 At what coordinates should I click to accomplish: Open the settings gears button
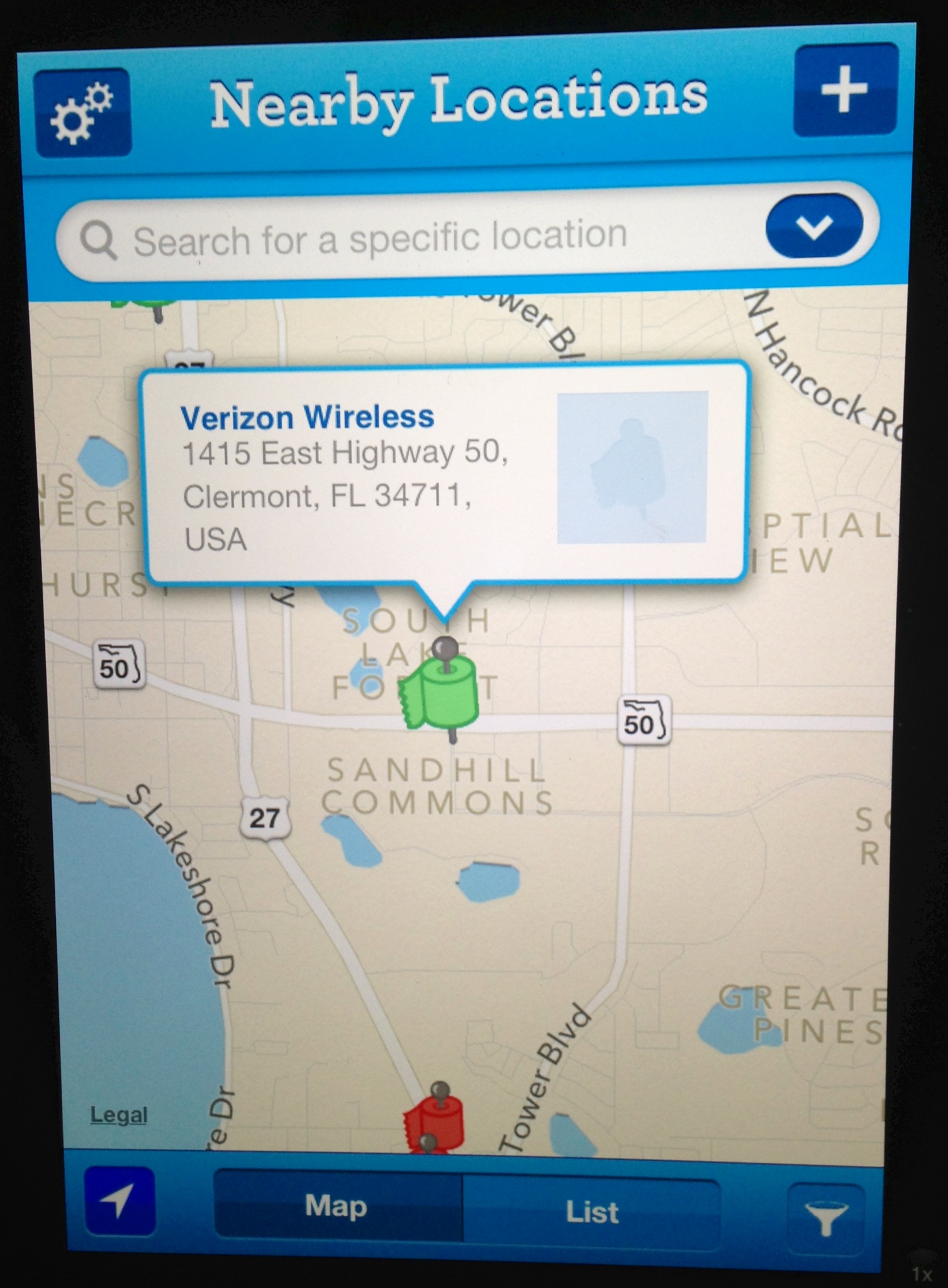[83, 113]
